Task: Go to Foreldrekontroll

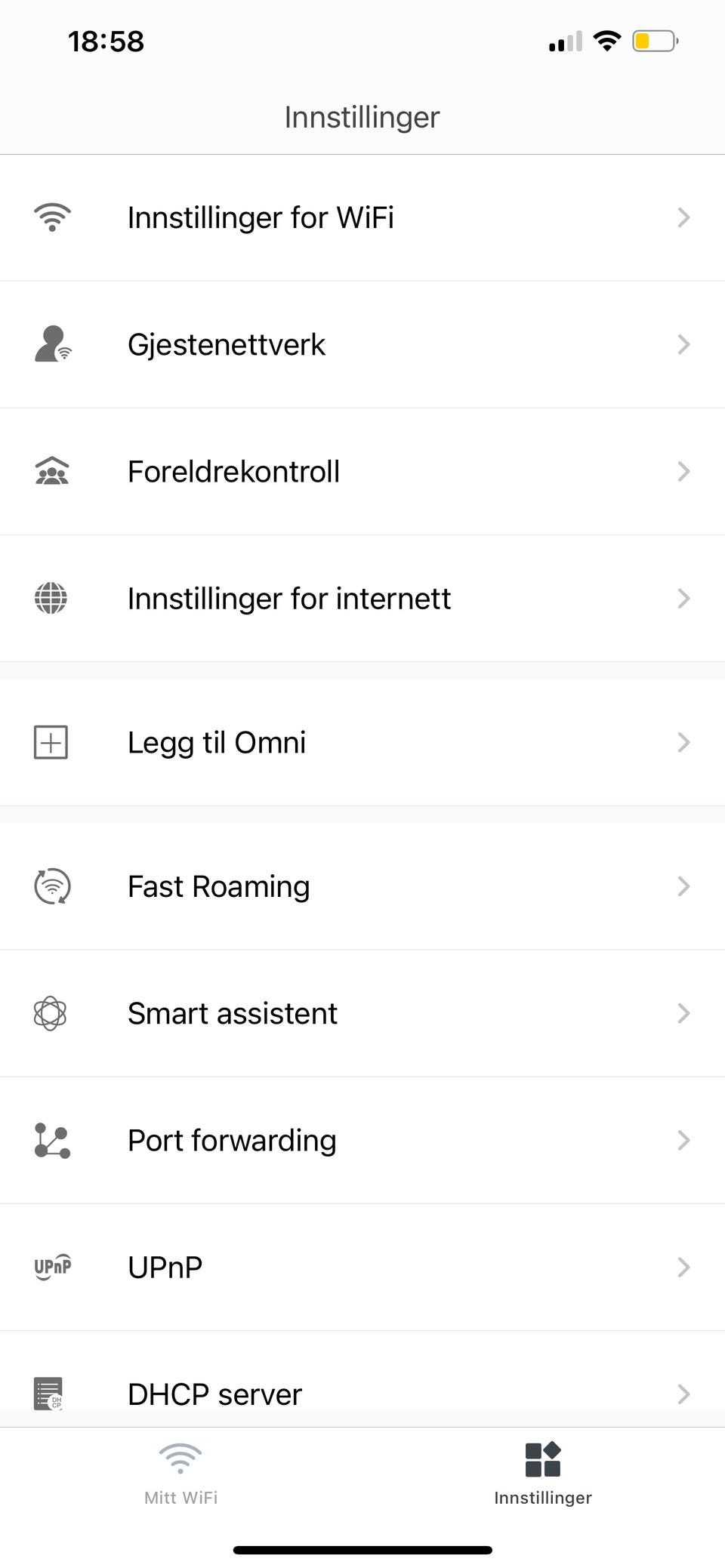Action: click(362, 471)
